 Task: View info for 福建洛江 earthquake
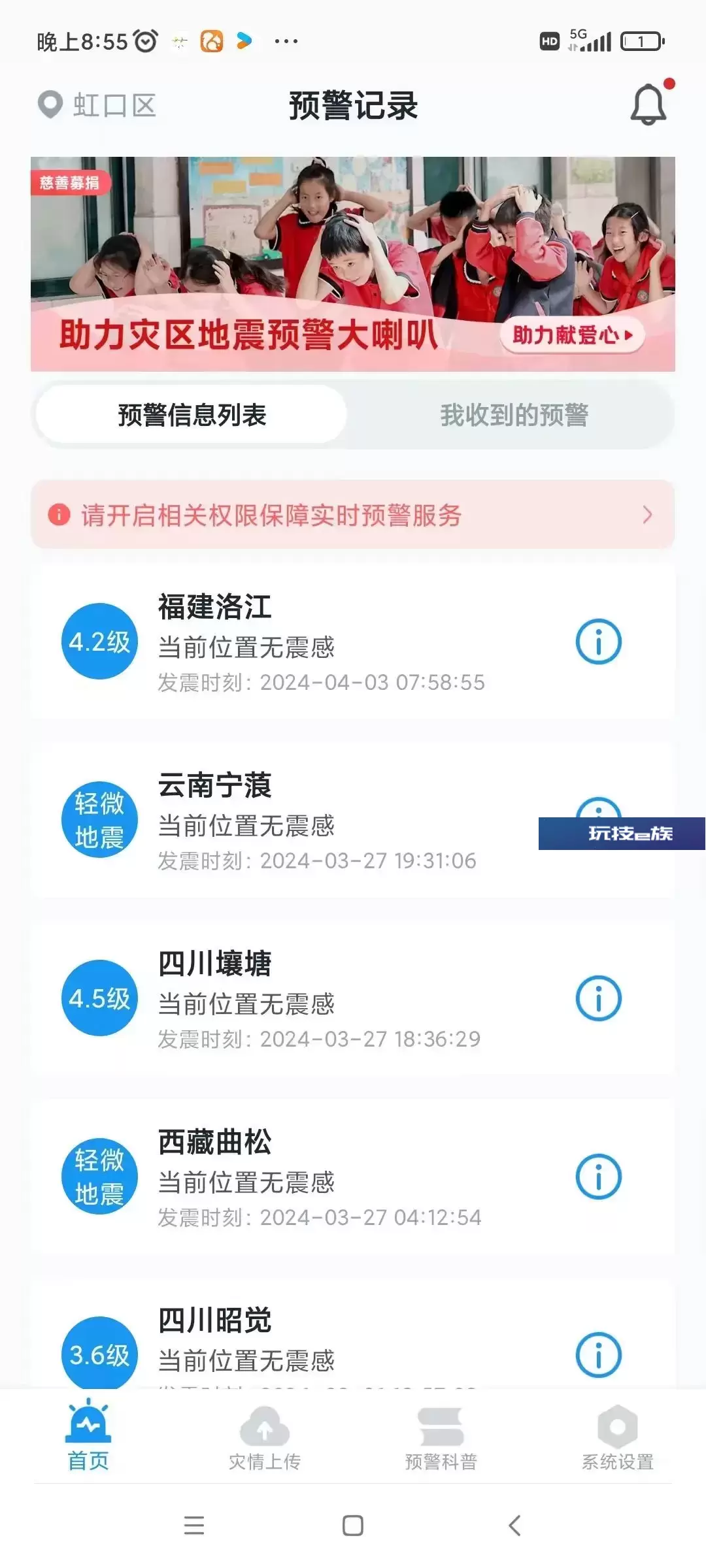tap(598, 642)
